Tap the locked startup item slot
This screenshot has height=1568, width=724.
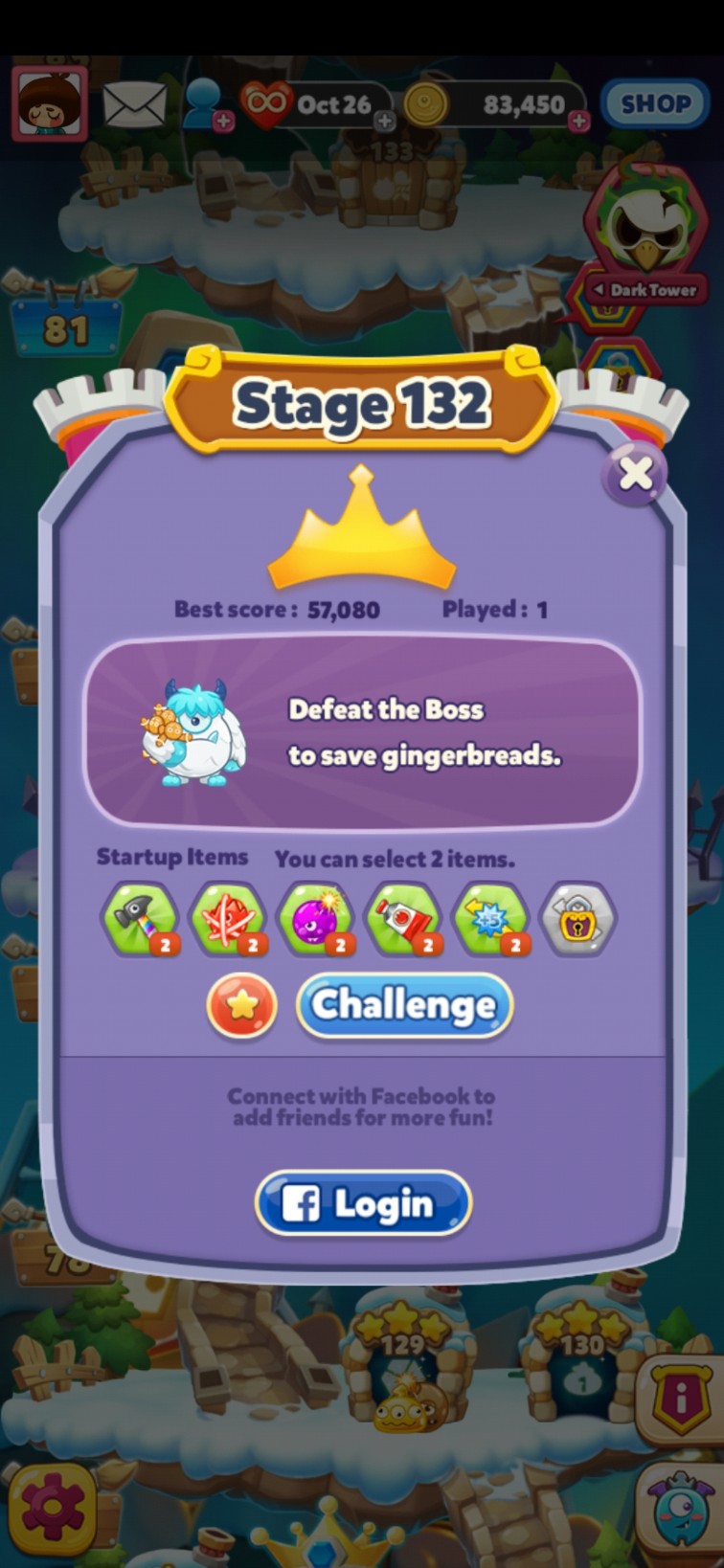pos(578,919)
